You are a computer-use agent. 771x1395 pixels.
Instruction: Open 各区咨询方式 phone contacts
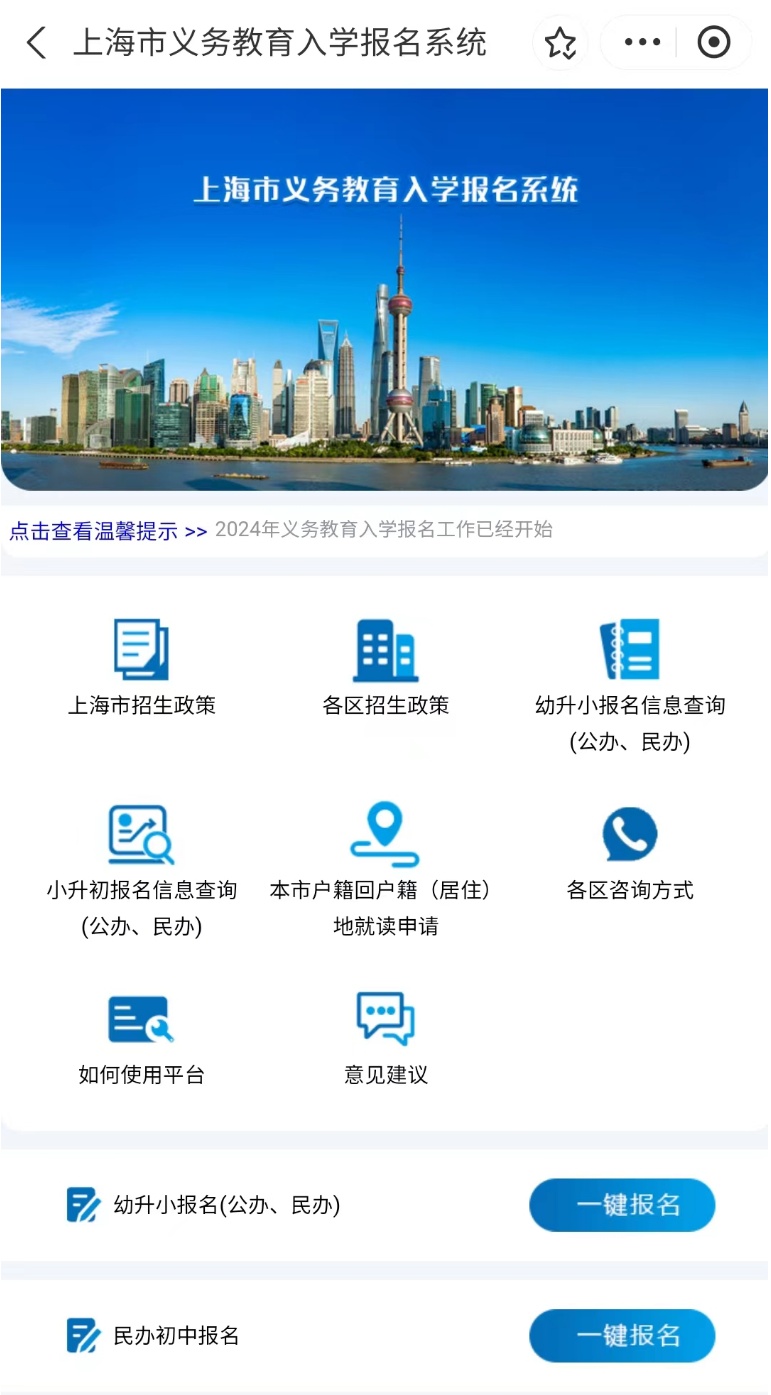coord(629,850)
